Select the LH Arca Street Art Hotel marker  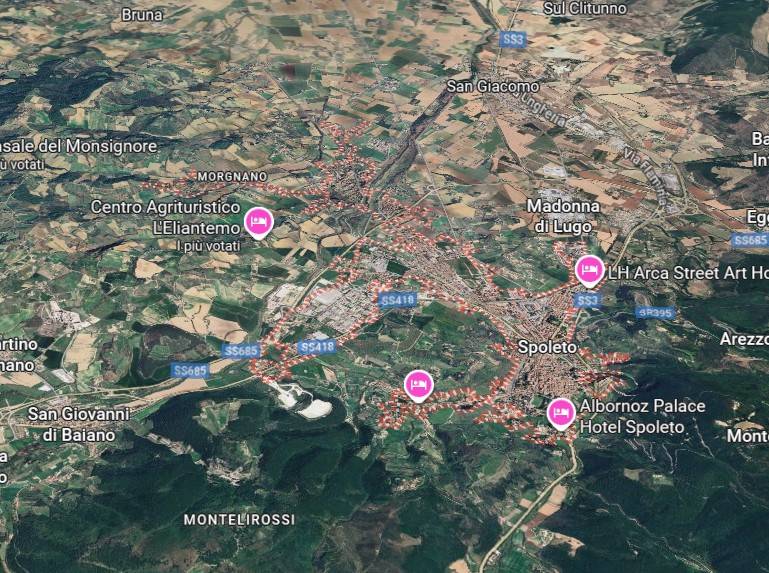589,269
